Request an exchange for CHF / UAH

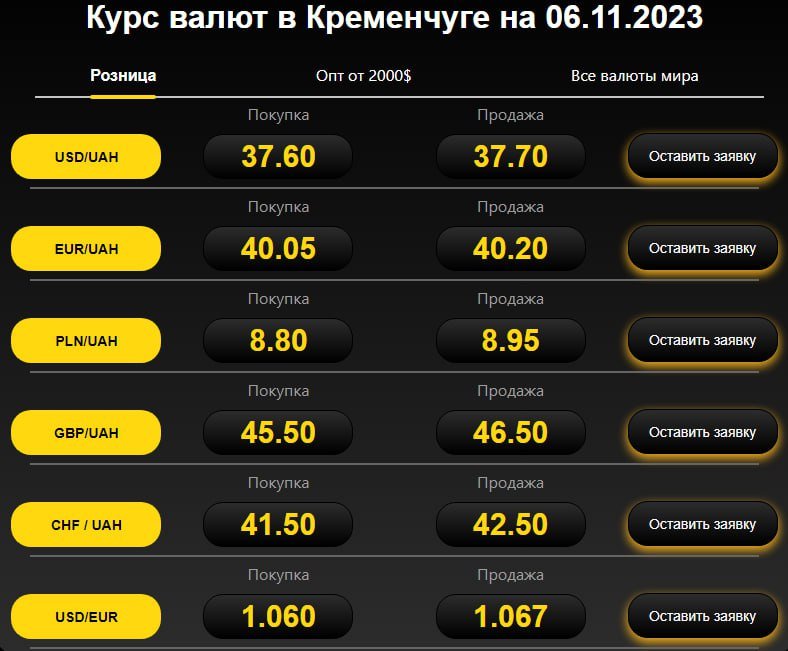point(702,524)
